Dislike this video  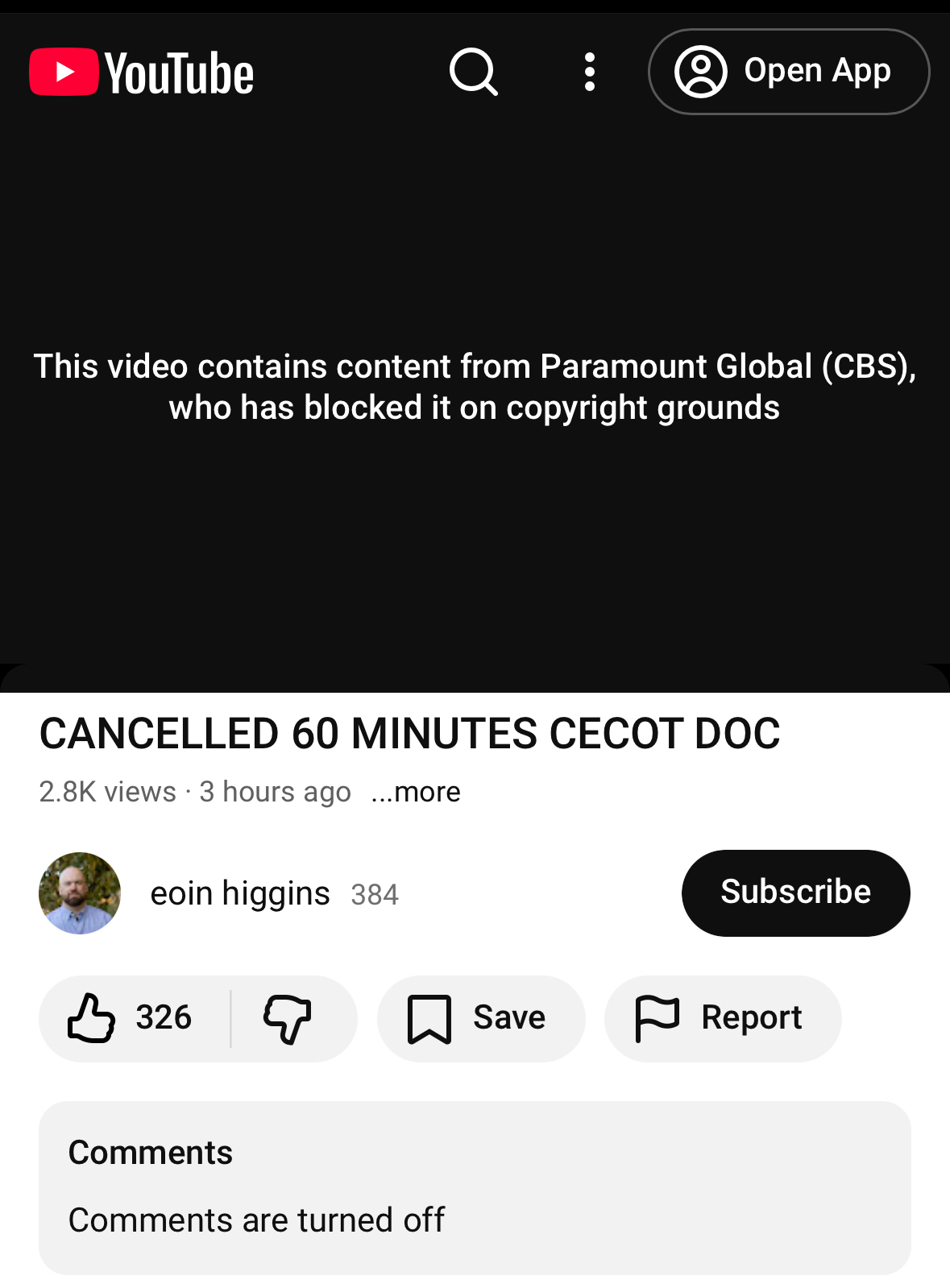coord(288,1018)
